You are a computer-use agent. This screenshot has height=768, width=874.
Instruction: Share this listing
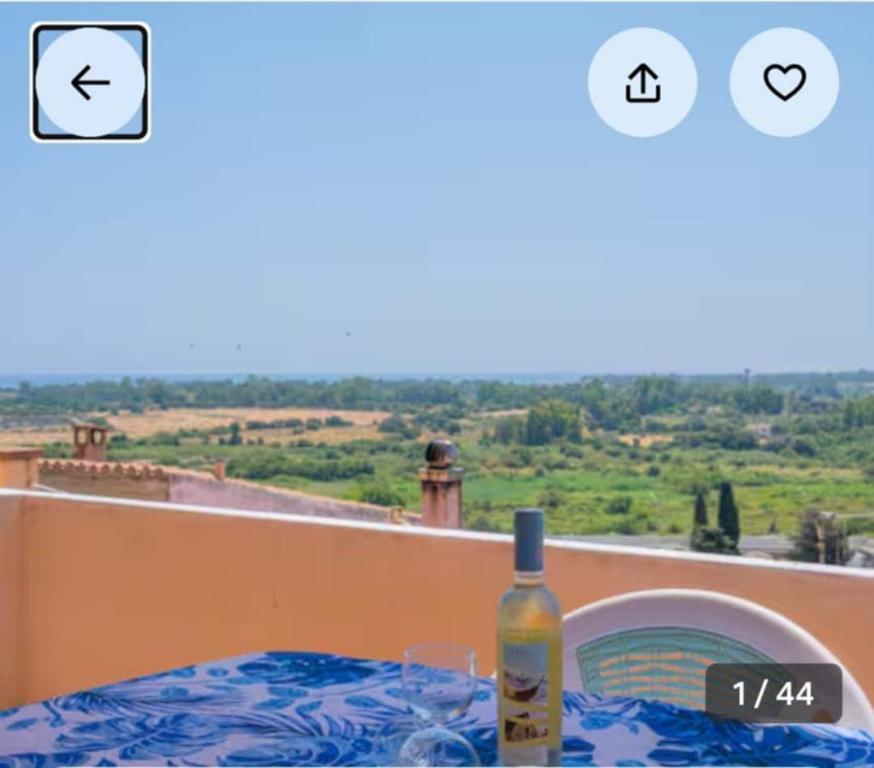(642, 82)
